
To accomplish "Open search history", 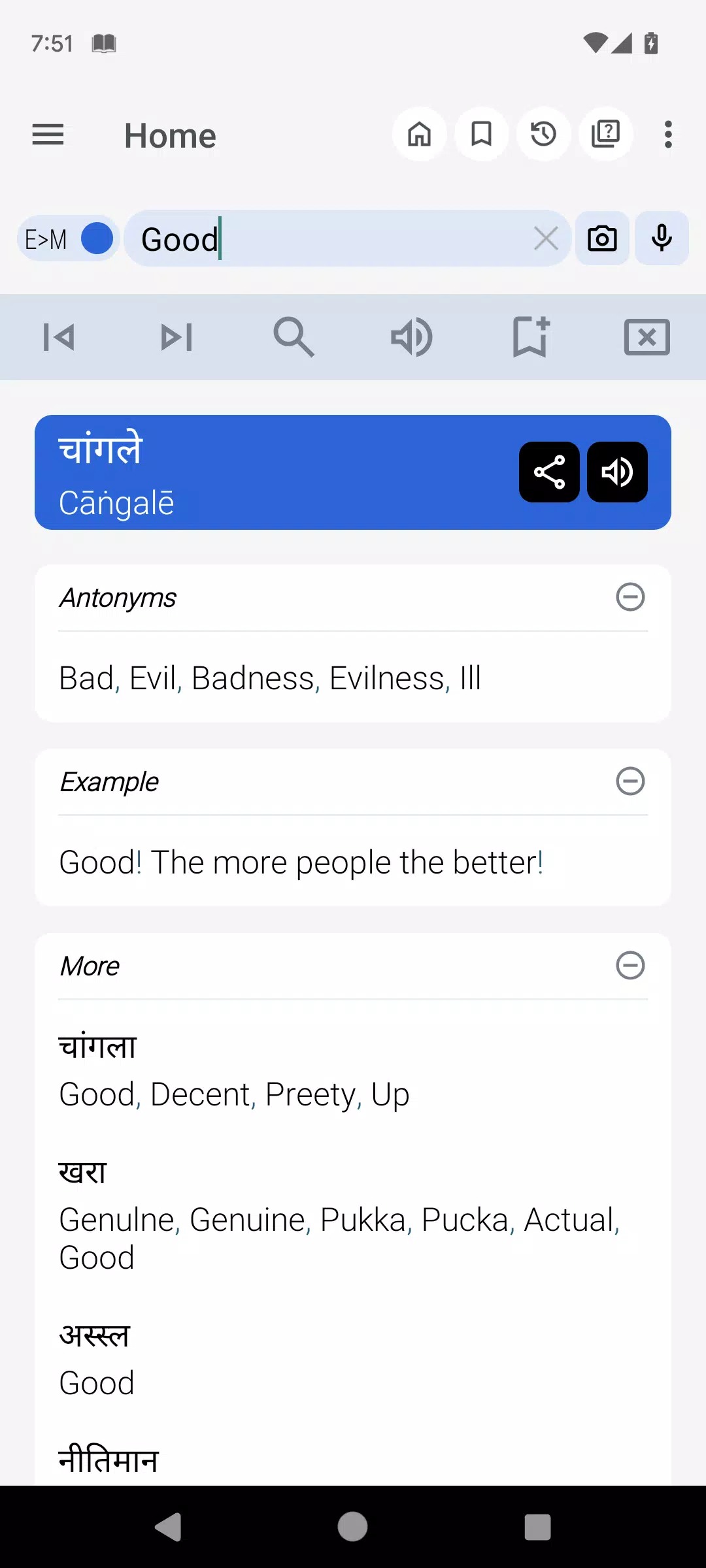I will (x=543, y=135).
